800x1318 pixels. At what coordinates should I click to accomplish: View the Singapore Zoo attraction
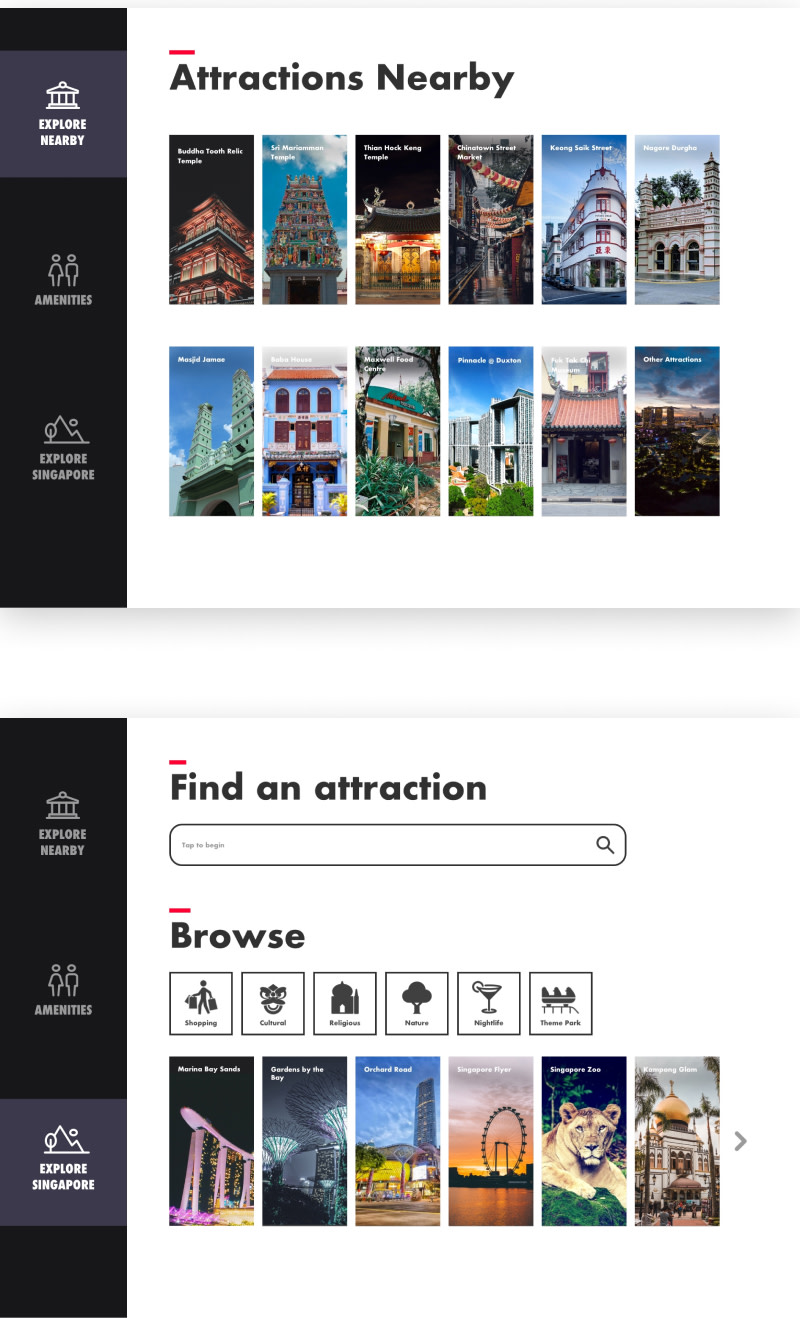[584, 1141]
